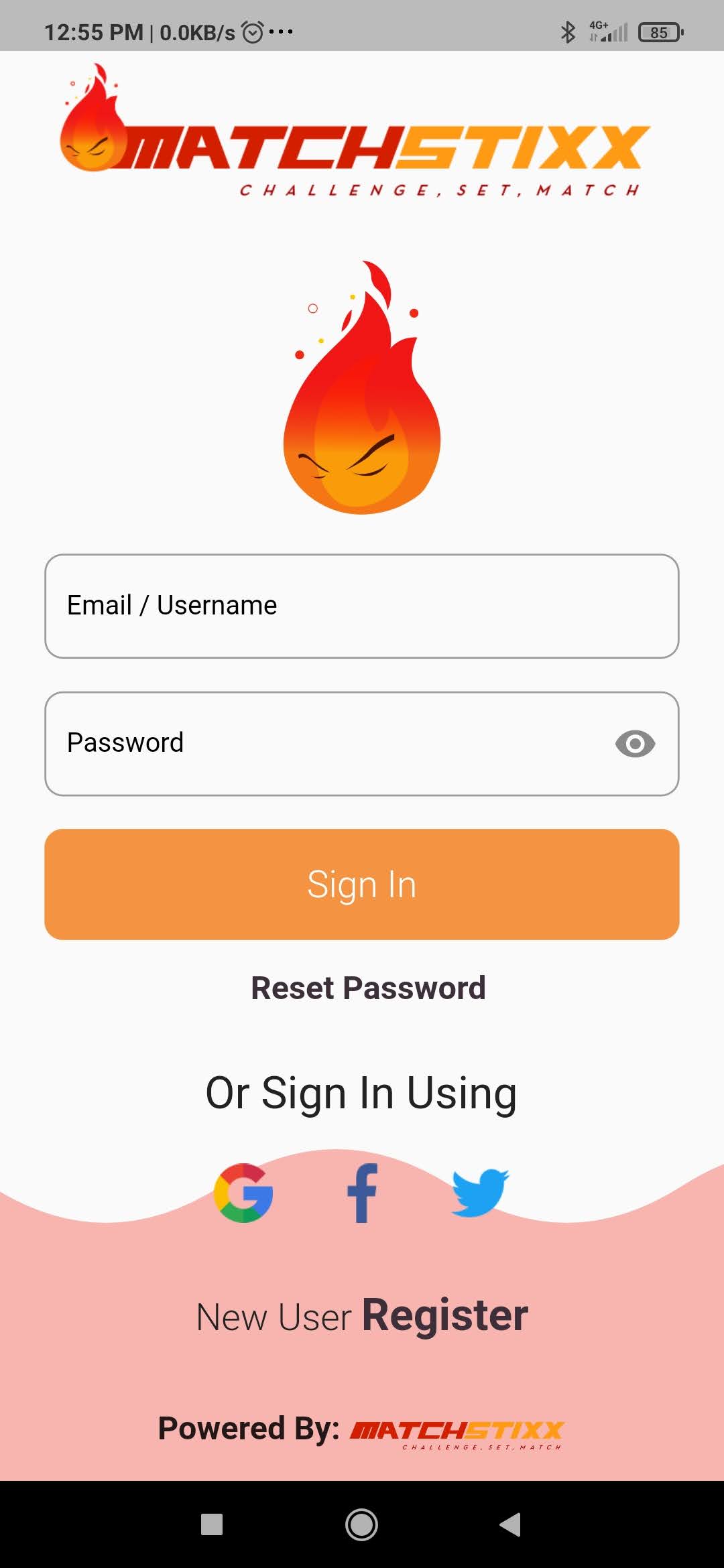The height and width of the screenshot is (1568, 724).
Task: Toggle password visibility with the eye icon
Action: tap(635, 744)
